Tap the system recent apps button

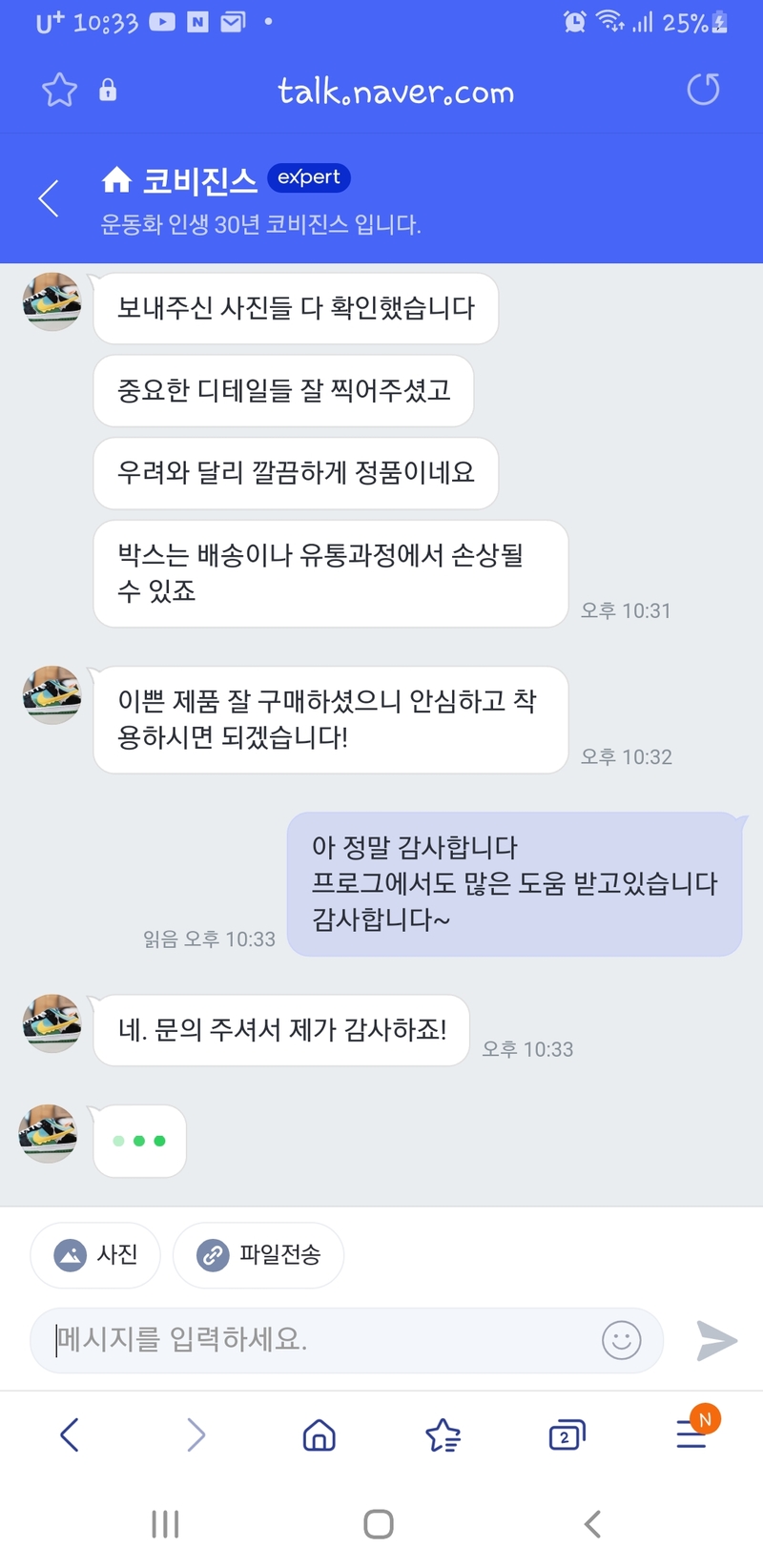165,1524
